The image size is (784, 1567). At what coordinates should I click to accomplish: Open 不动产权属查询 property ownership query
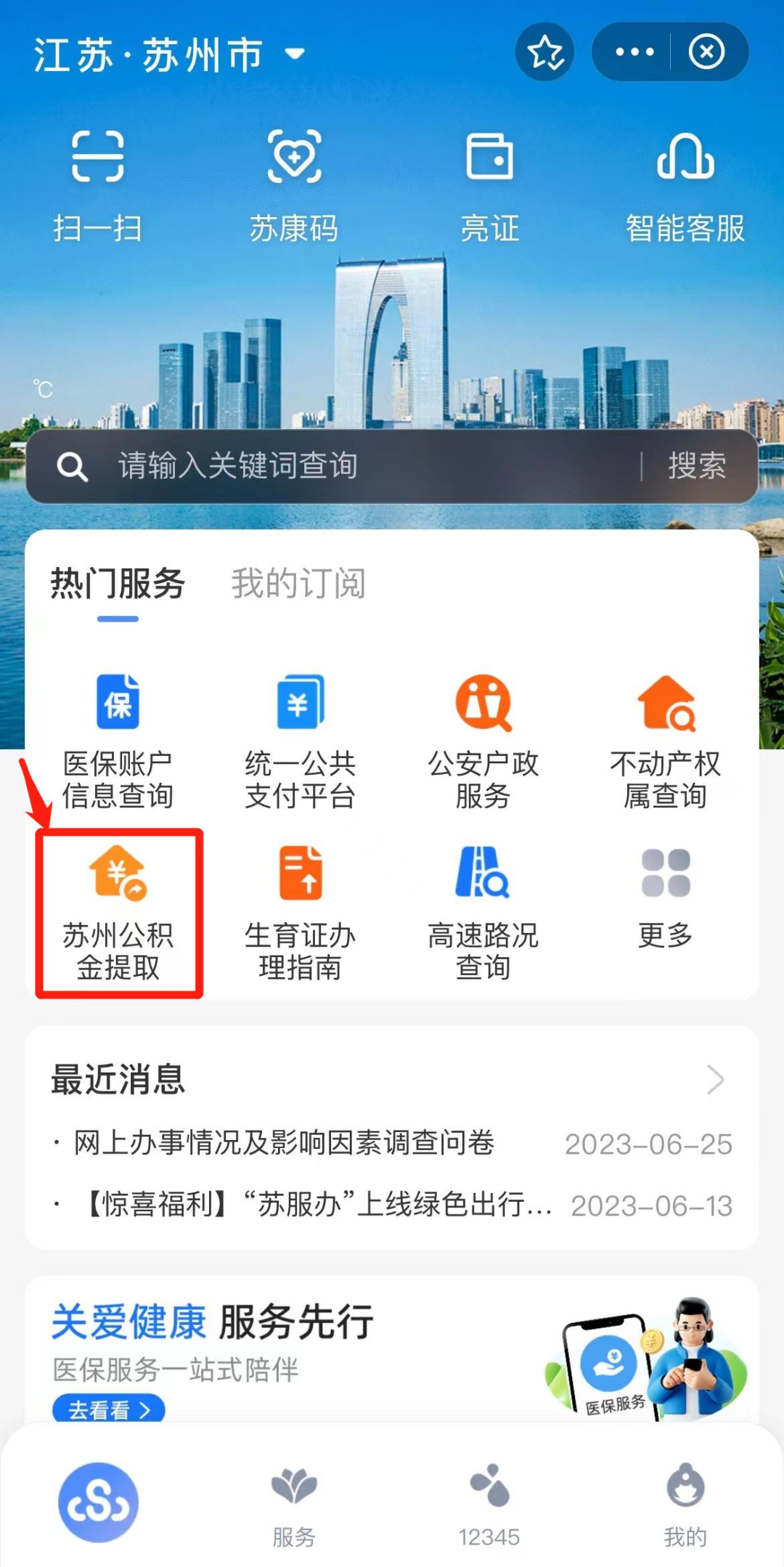tap(665, 741)
